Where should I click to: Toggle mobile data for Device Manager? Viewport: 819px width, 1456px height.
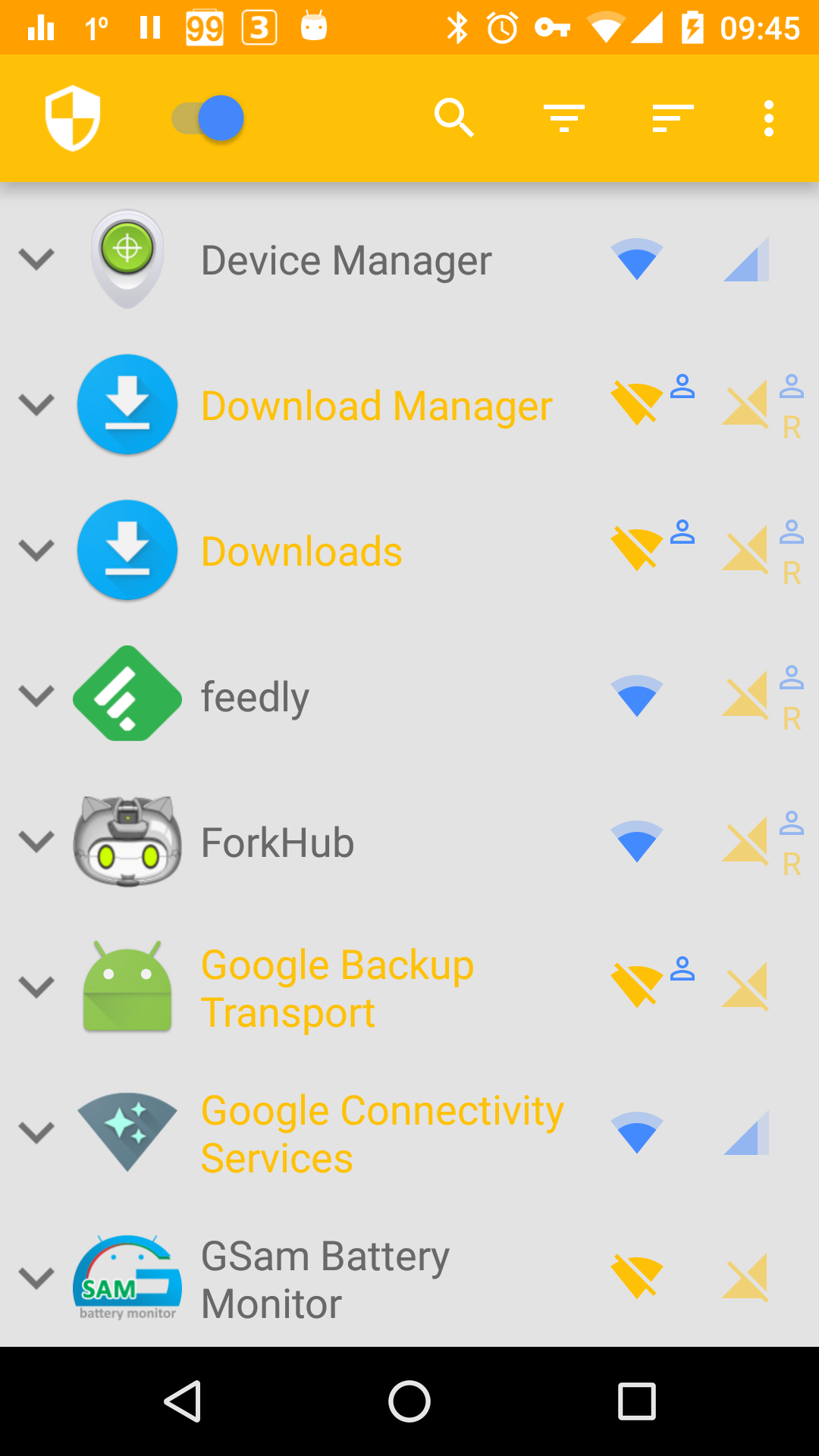[746, 259]
